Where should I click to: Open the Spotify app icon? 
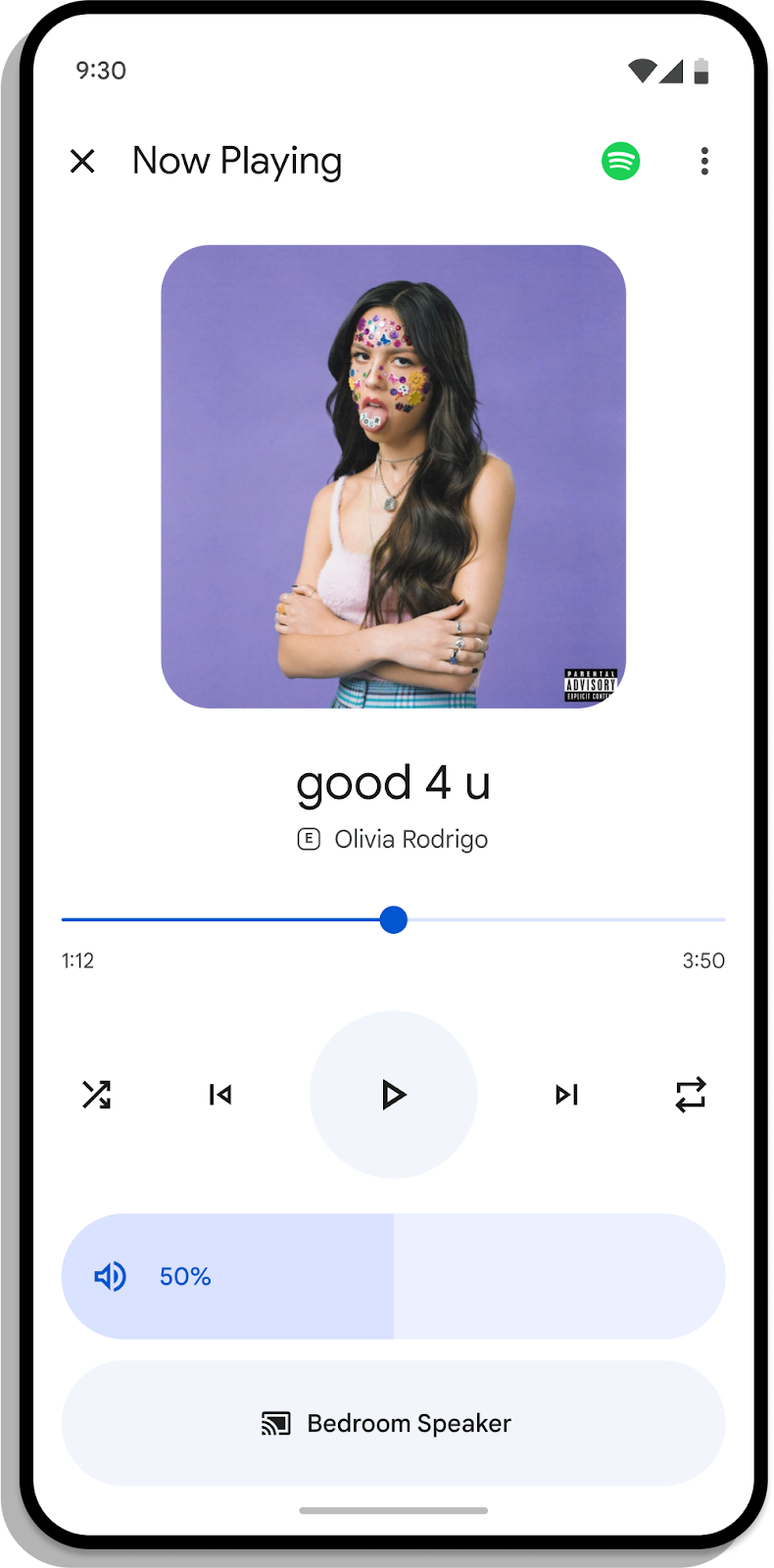620,161
